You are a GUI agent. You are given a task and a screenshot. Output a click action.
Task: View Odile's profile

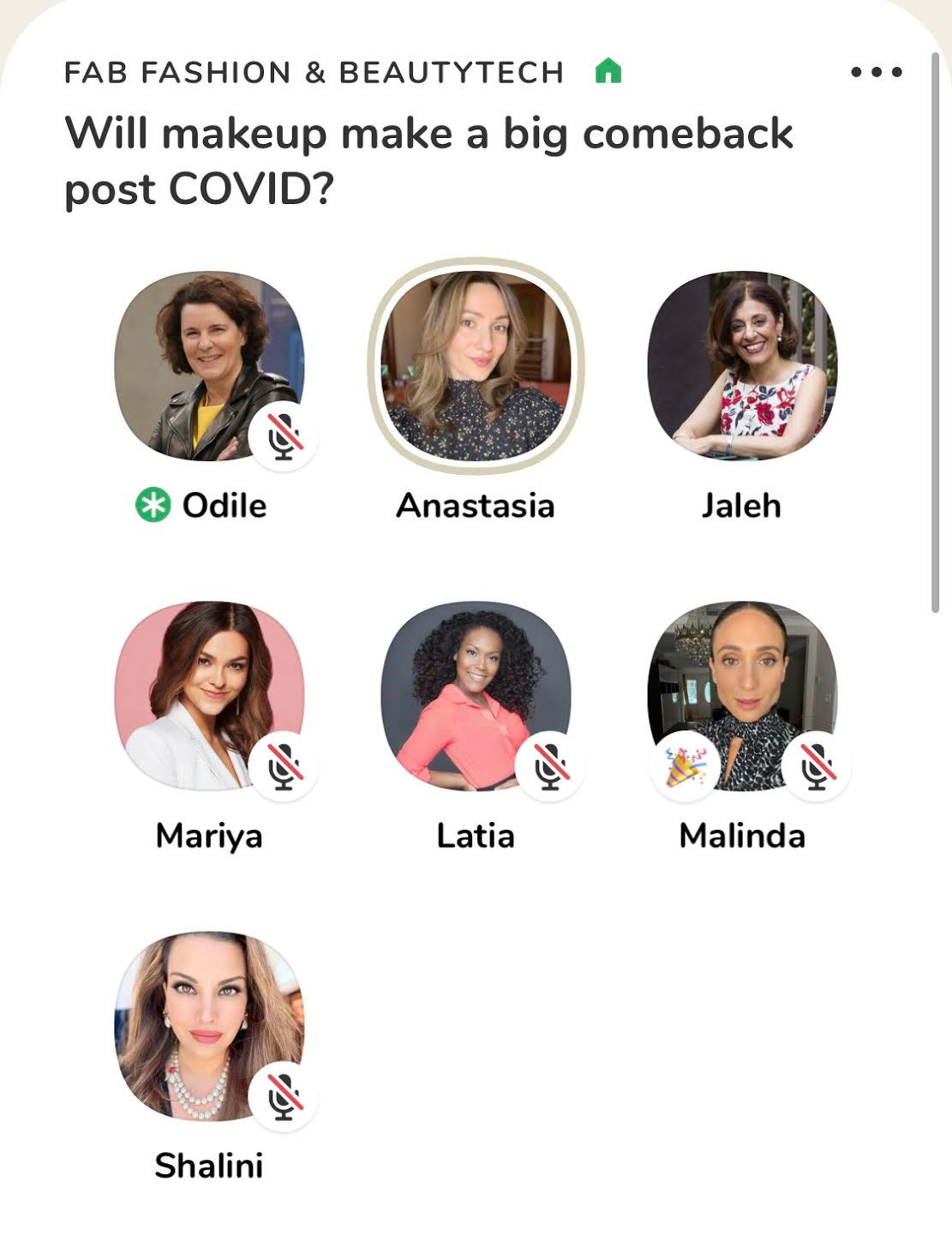209,366
